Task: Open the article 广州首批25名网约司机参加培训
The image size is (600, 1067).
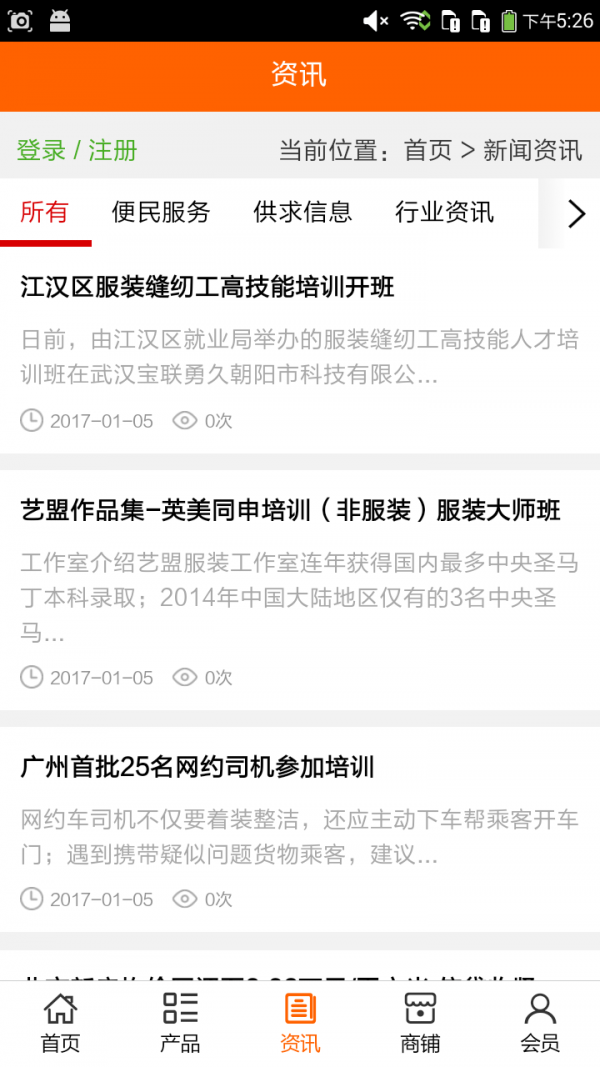Action: pos(197,768)
